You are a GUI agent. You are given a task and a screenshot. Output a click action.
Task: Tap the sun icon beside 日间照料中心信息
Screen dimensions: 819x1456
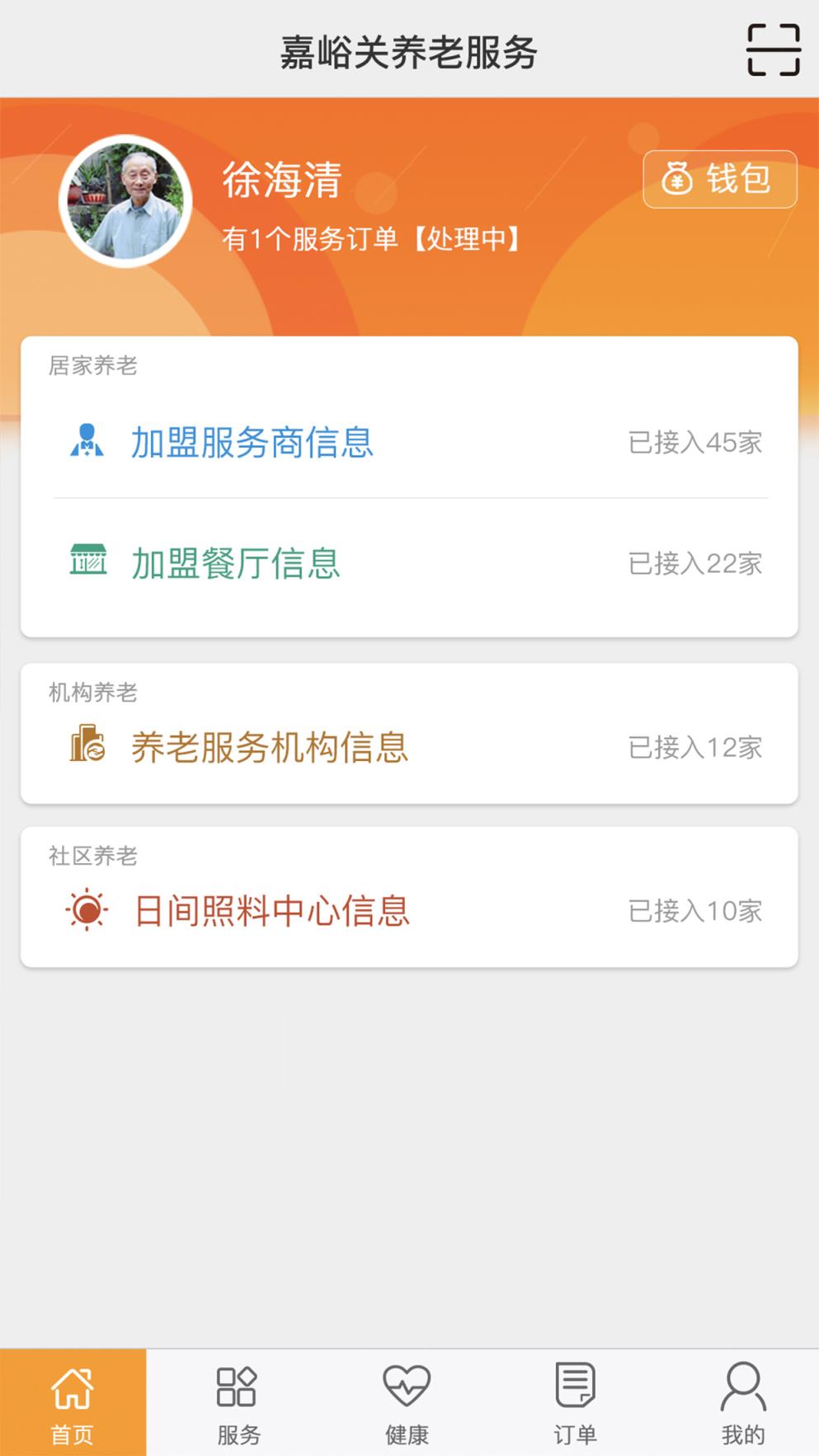tap(87, 910)
